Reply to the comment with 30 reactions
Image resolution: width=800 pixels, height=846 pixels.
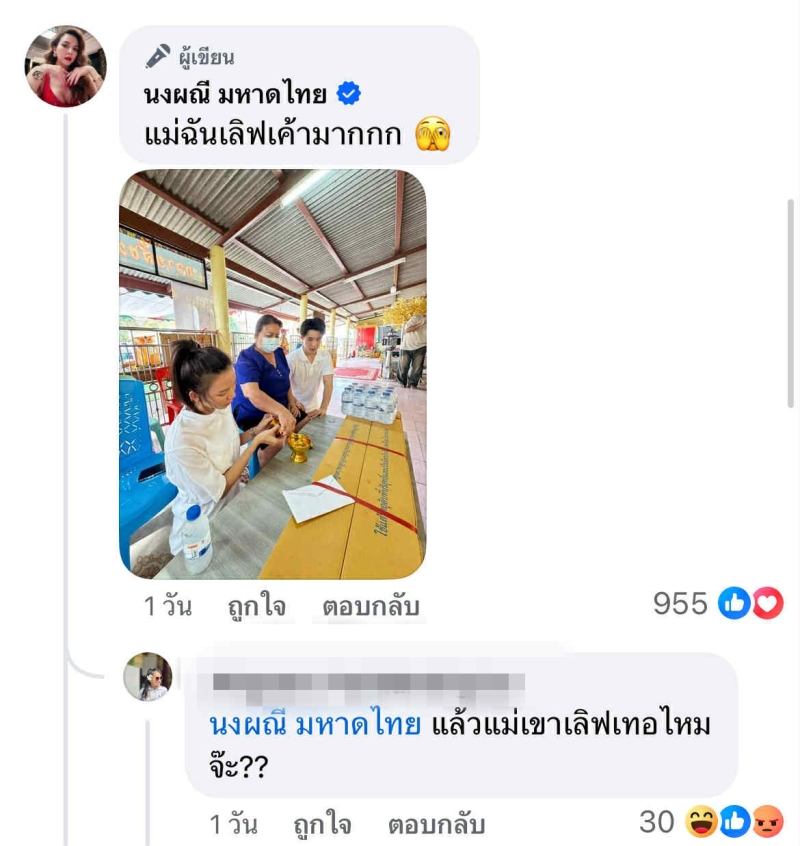point(435,824)
